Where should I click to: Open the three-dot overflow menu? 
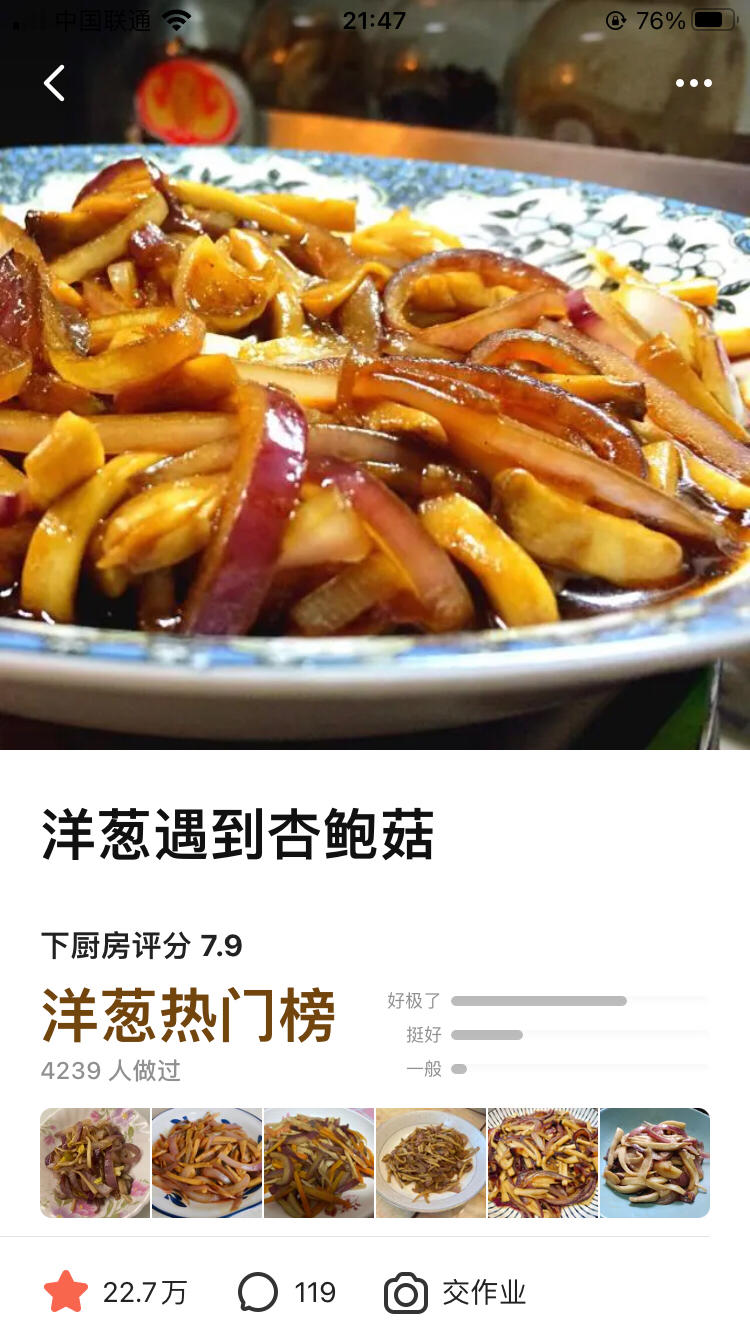pos(693,83)
